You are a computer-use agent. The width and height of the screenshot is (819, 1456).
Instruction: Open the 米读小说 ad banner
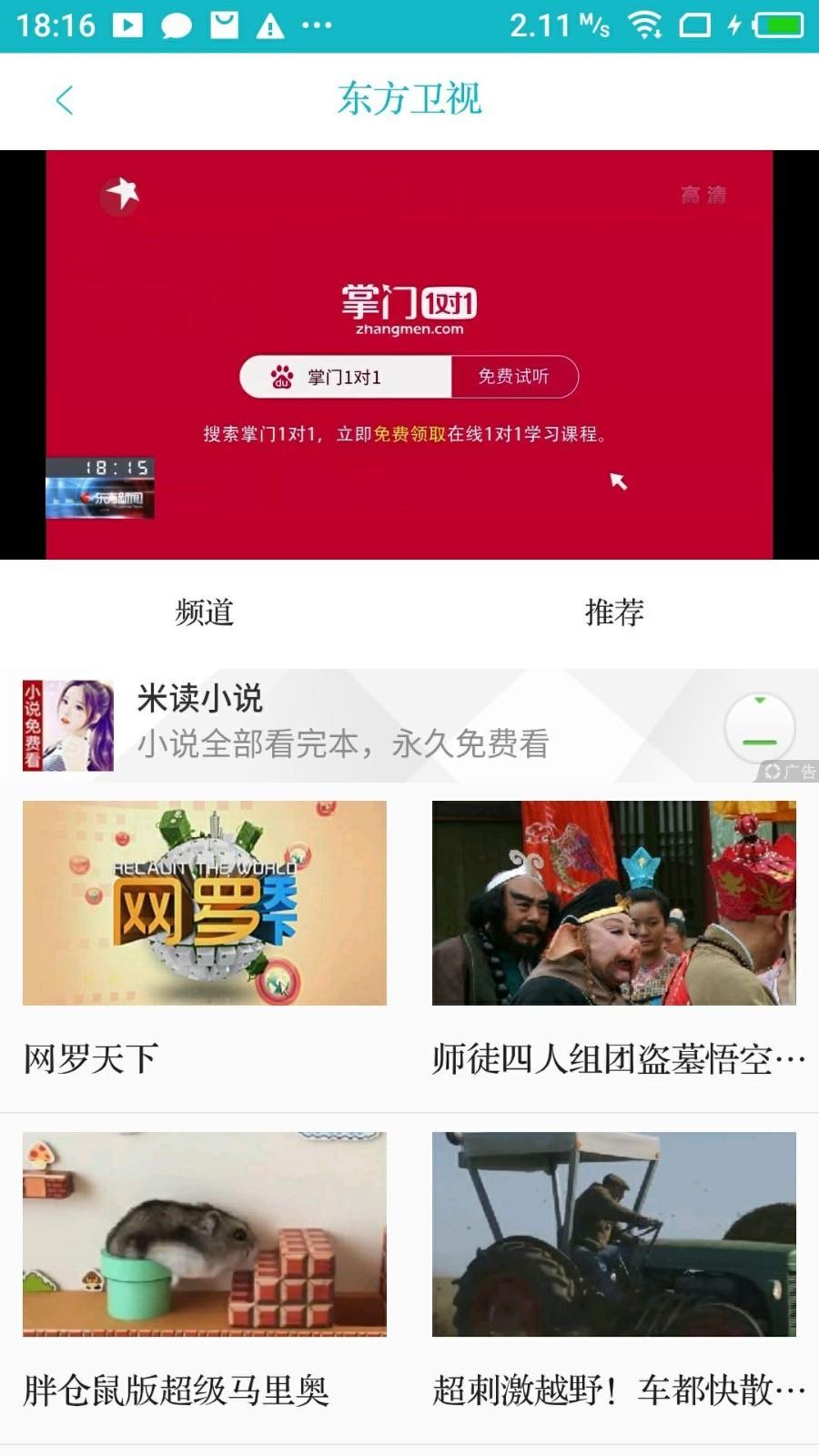click(x=364, y=725)
